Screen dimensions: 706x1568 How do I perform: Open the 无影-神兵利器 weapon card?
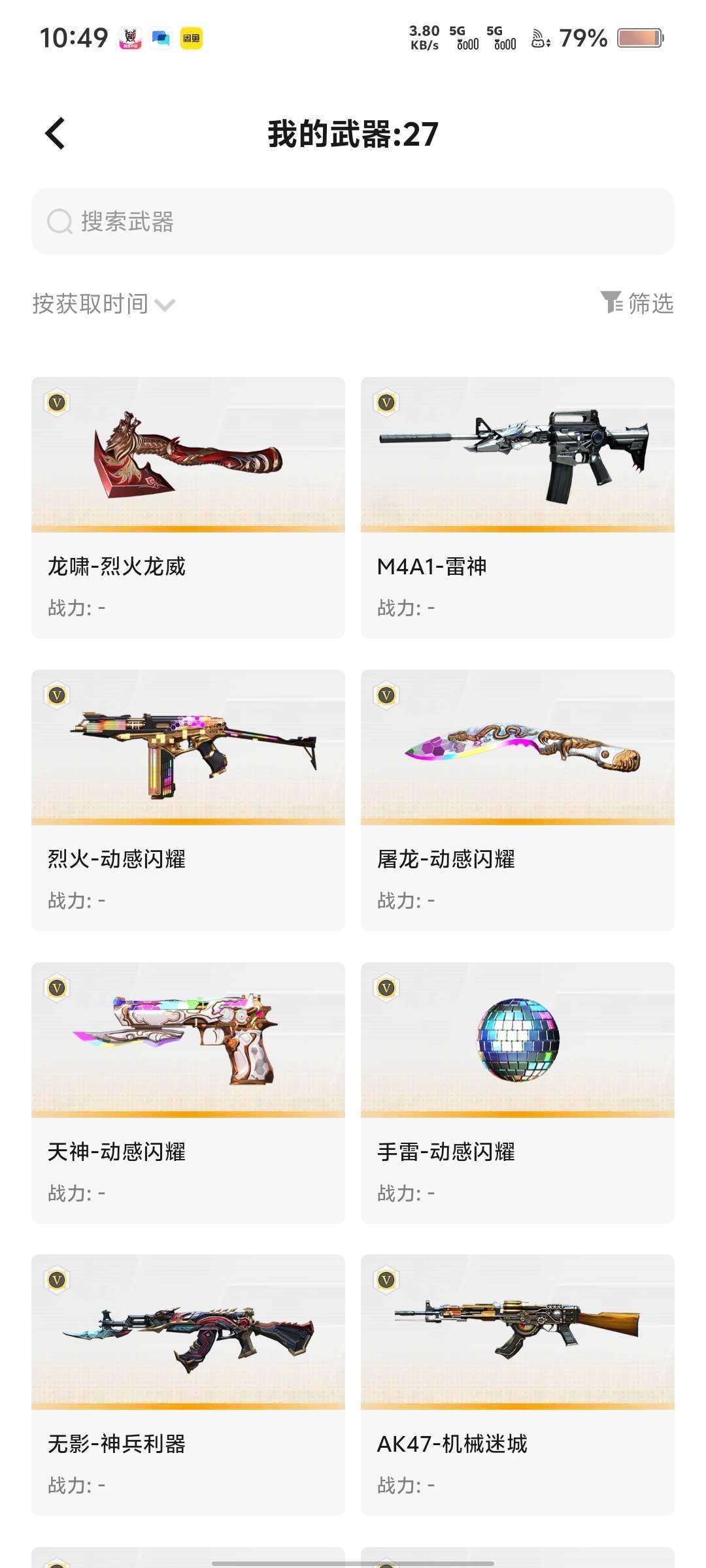[x=188, y=1384]
